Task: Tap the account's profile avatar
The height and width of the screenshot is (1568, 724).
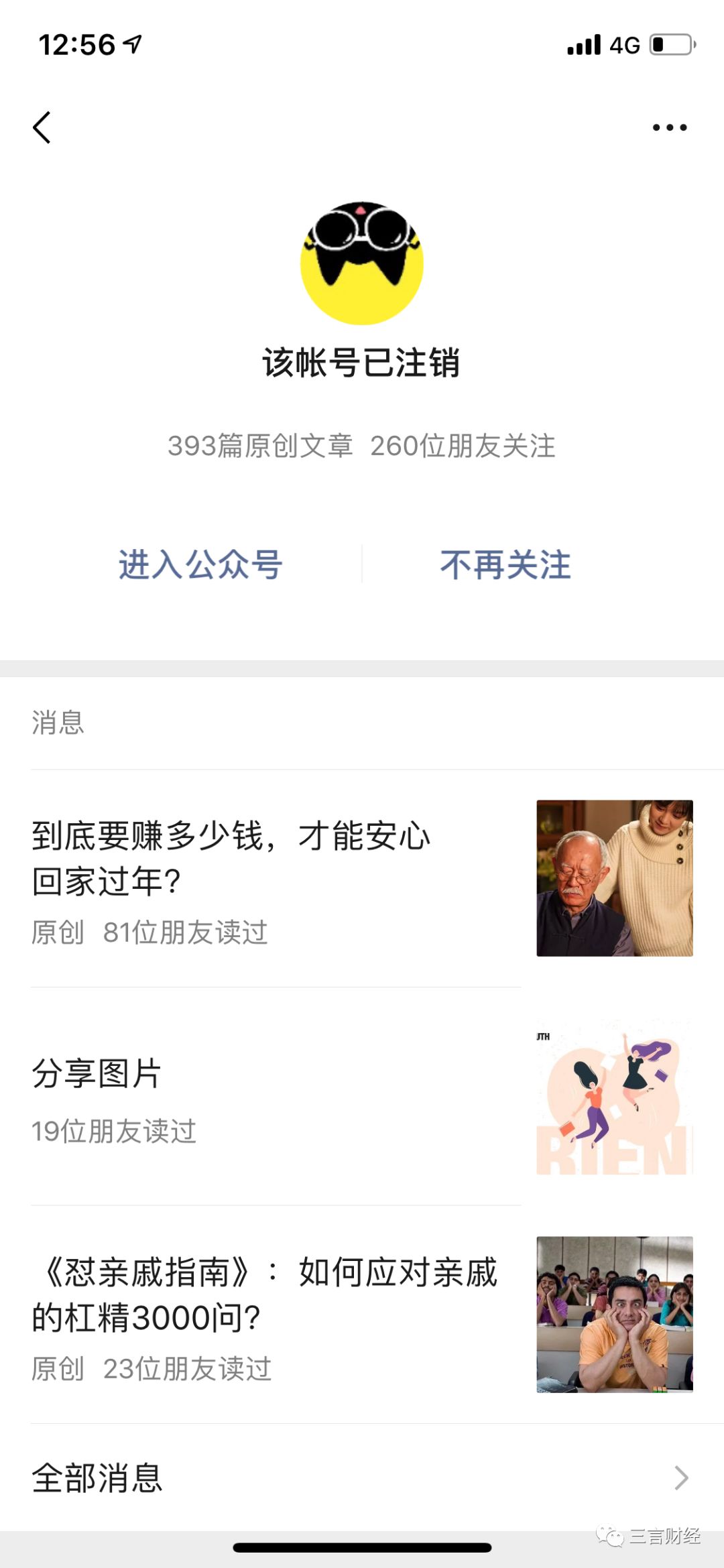Action: click(x=362, y=263)
